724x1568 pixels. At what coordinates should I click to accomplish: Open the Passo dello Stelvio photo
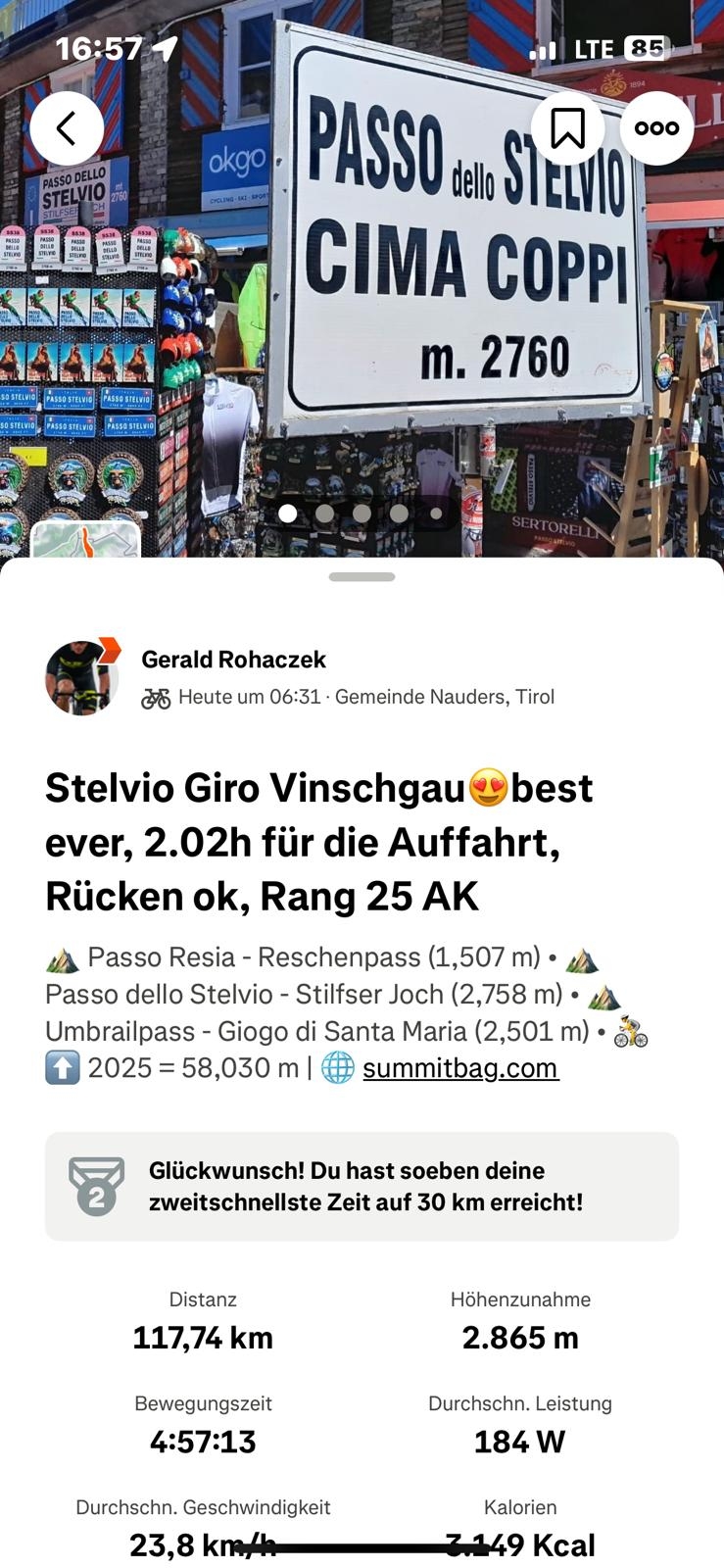pos(362,279)
